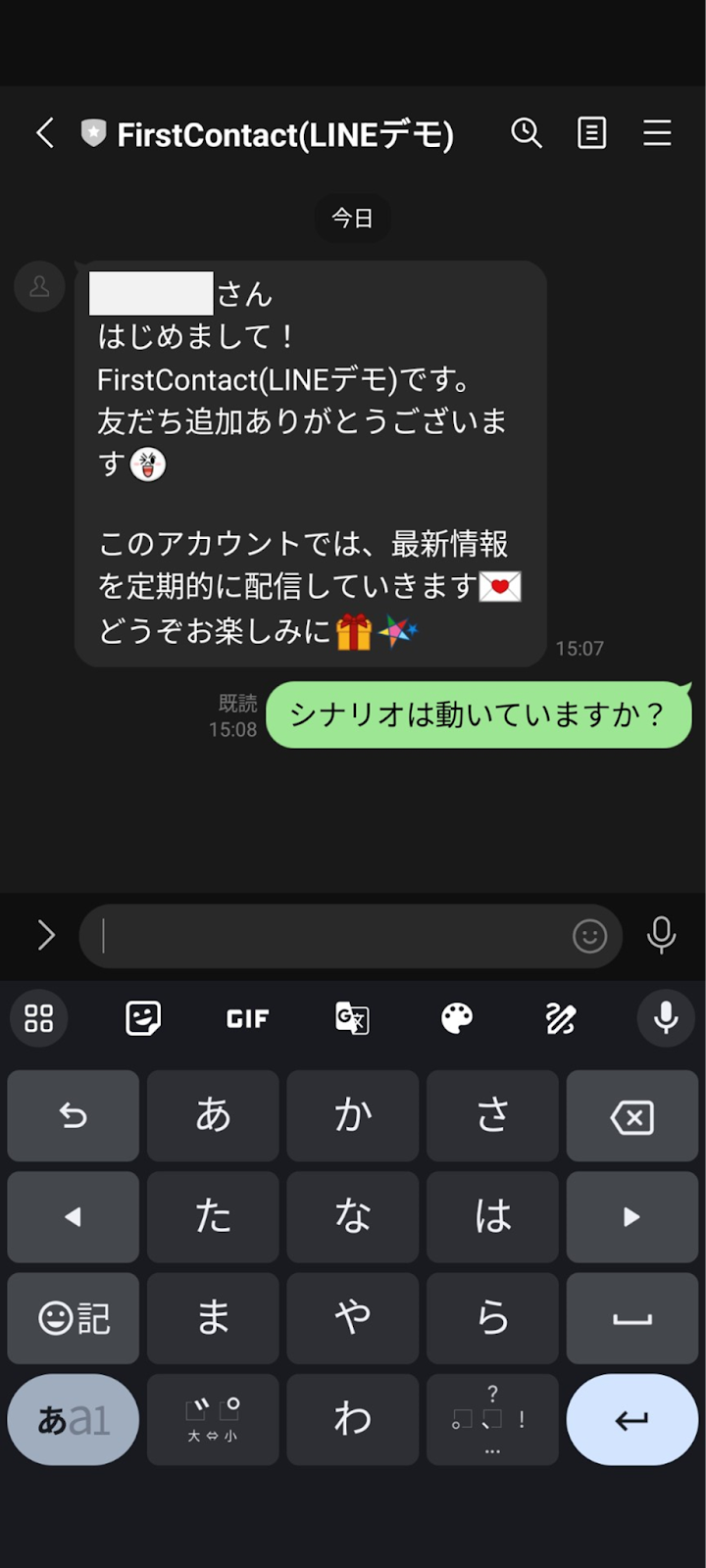Go back from the FirstContact chat
Viewport: 706px width, 1568px height.
[45, 133]
